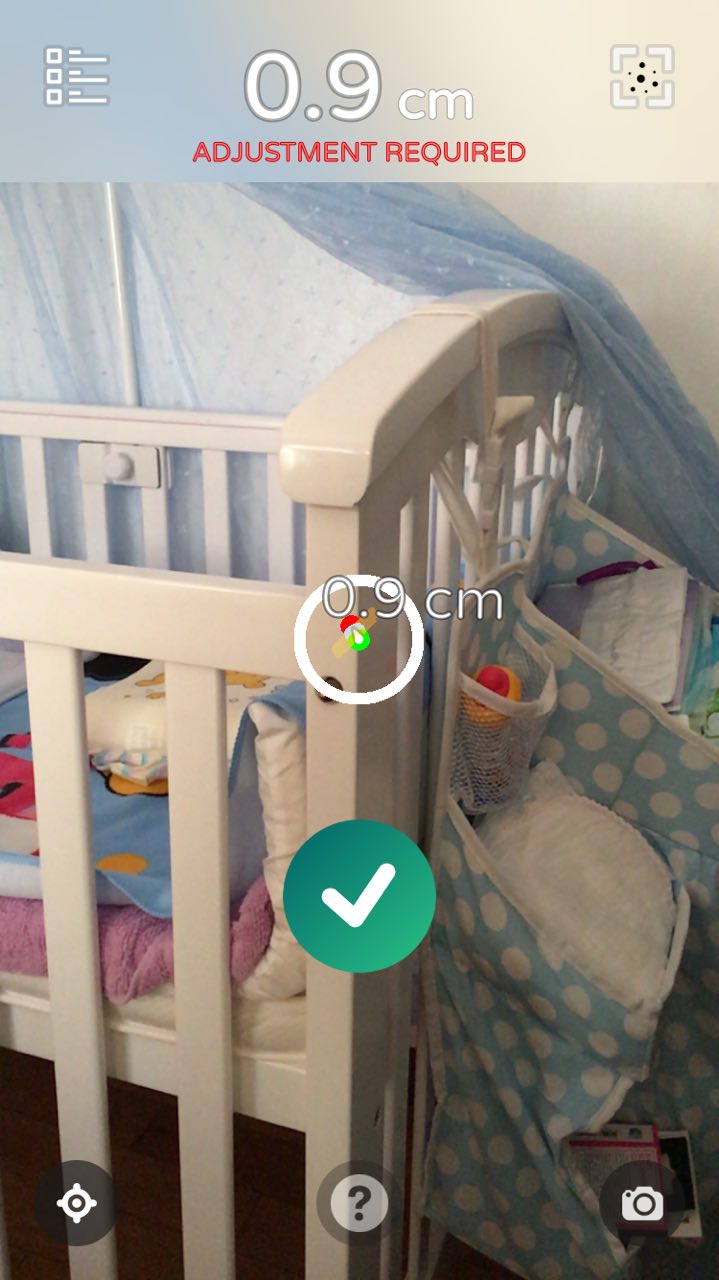Tap the crosshair target button
The height and width of the screenshot is (1280, 719).
pyautogui.click(x=76, y=1203)
